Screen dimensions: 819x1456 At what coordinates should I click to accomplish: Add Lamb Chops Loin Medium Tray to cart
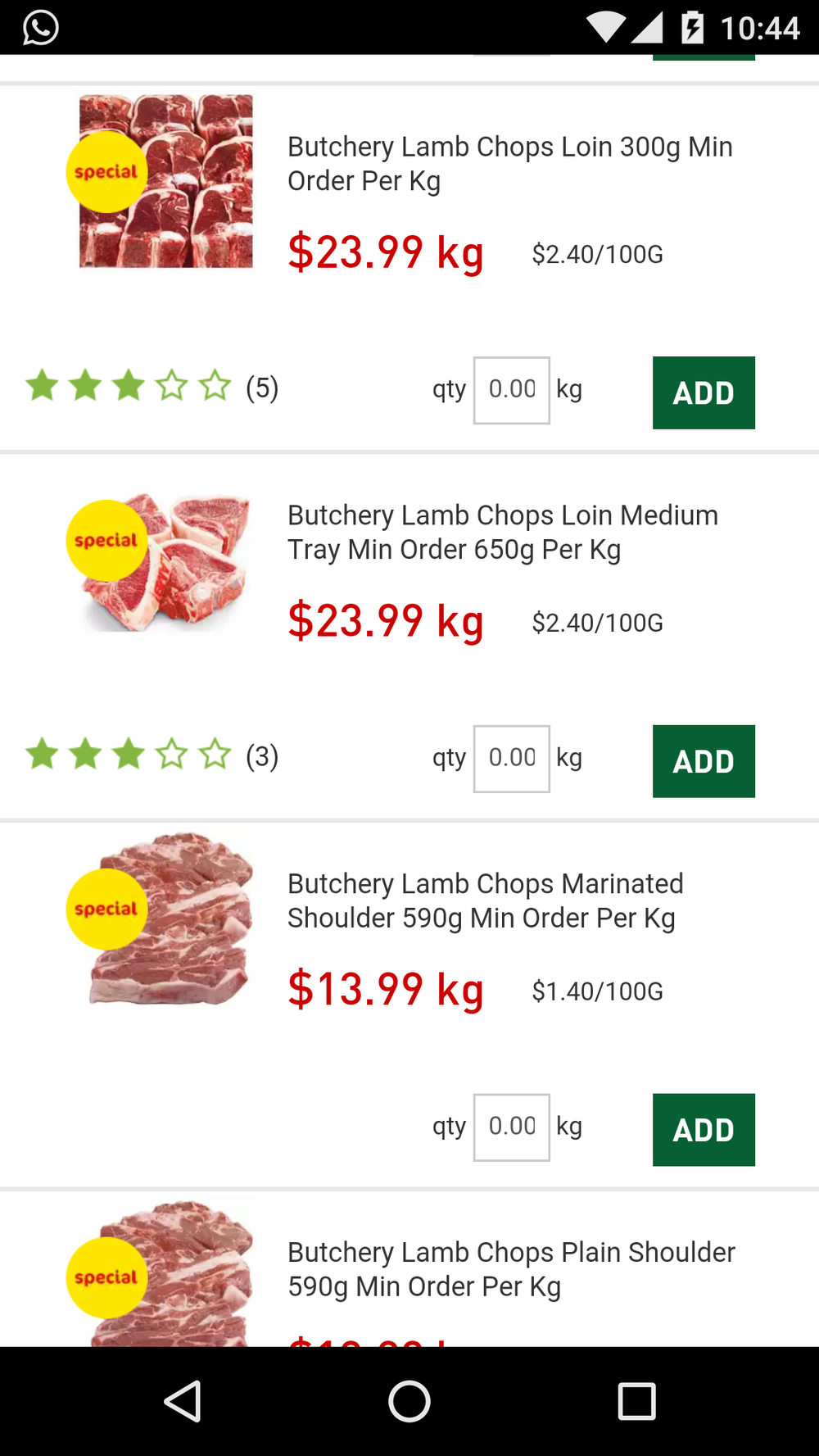tap(704, 761)
